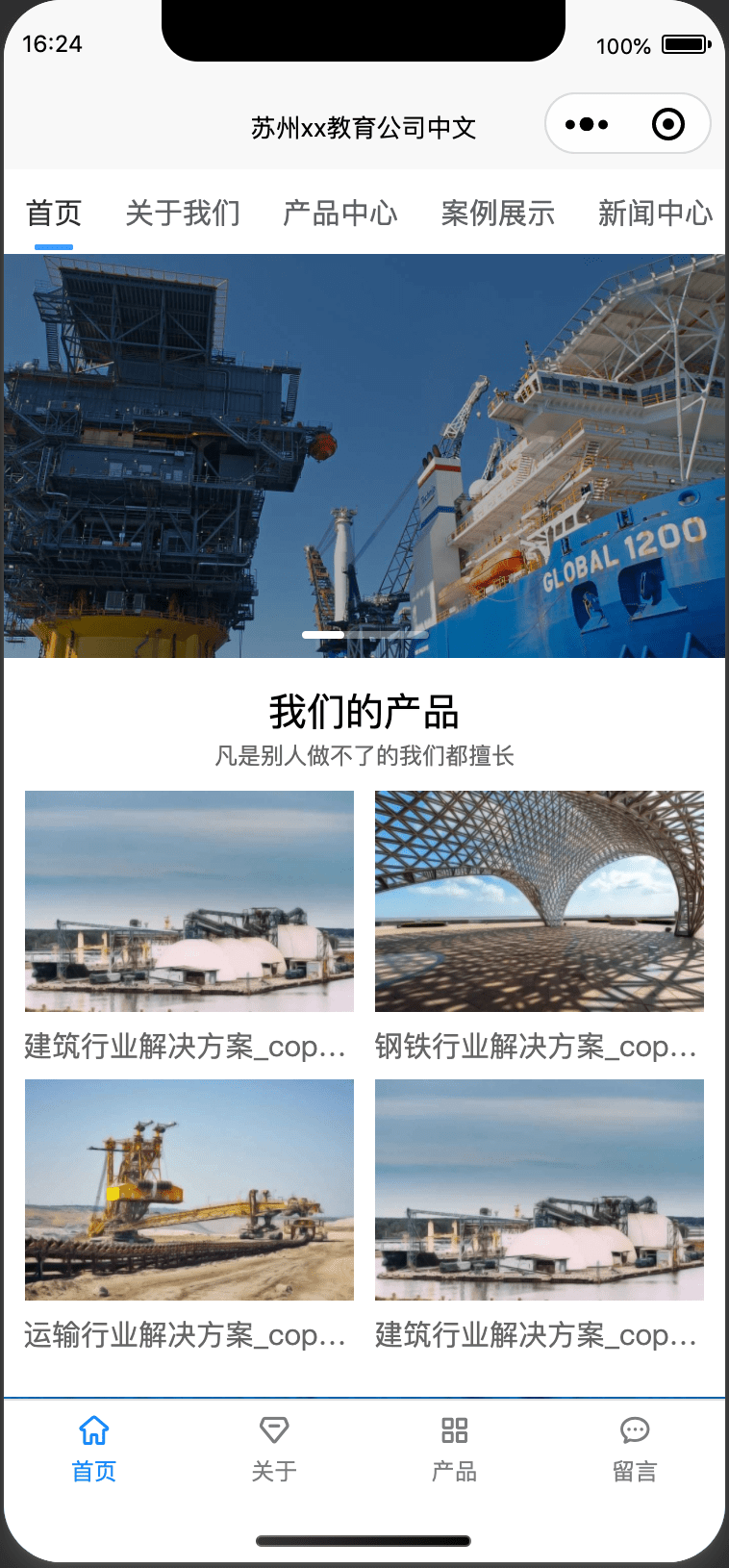Open the mini program more options menu
Image resolution: width=729 pixels, height=1568 pixels.
click(587, 124)
